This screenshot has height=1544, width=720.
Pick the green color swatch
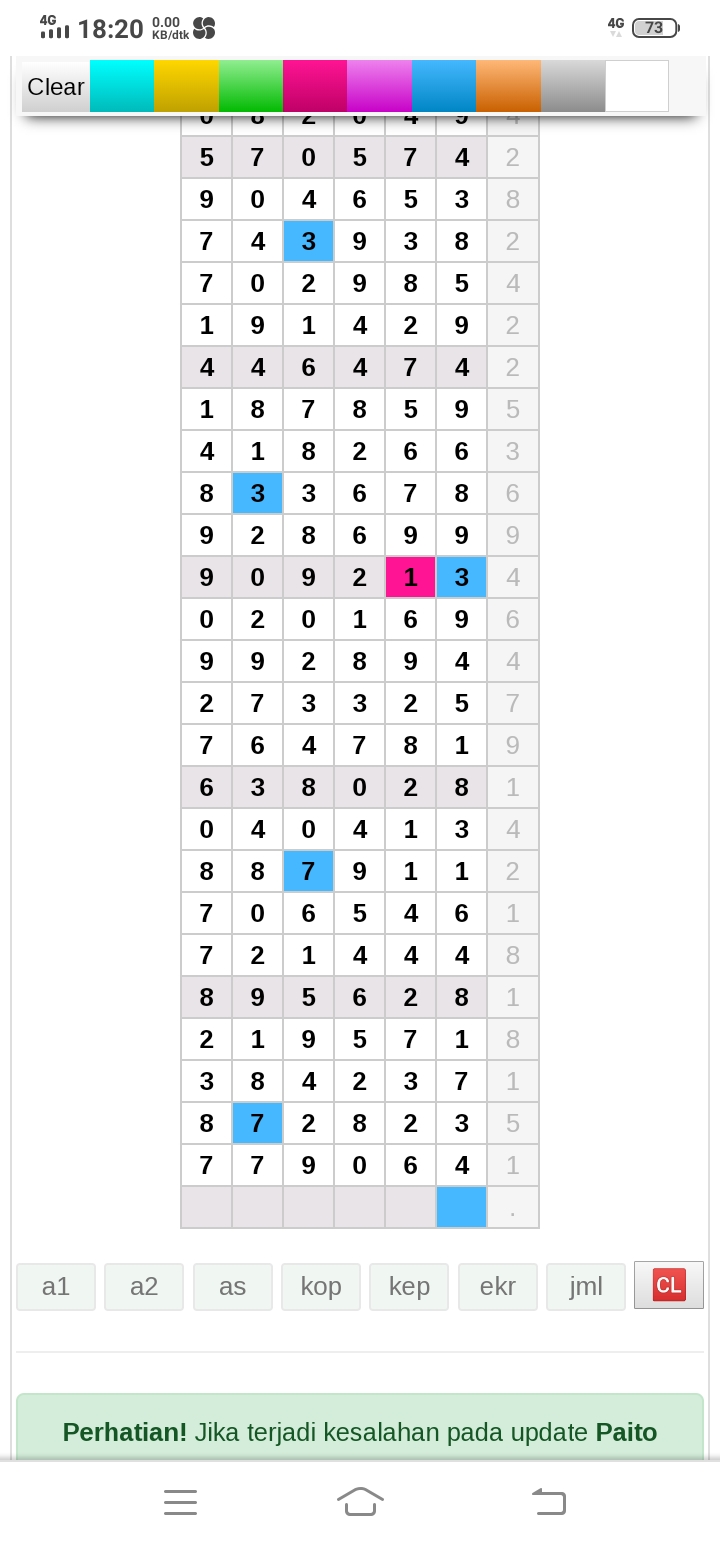251,87
